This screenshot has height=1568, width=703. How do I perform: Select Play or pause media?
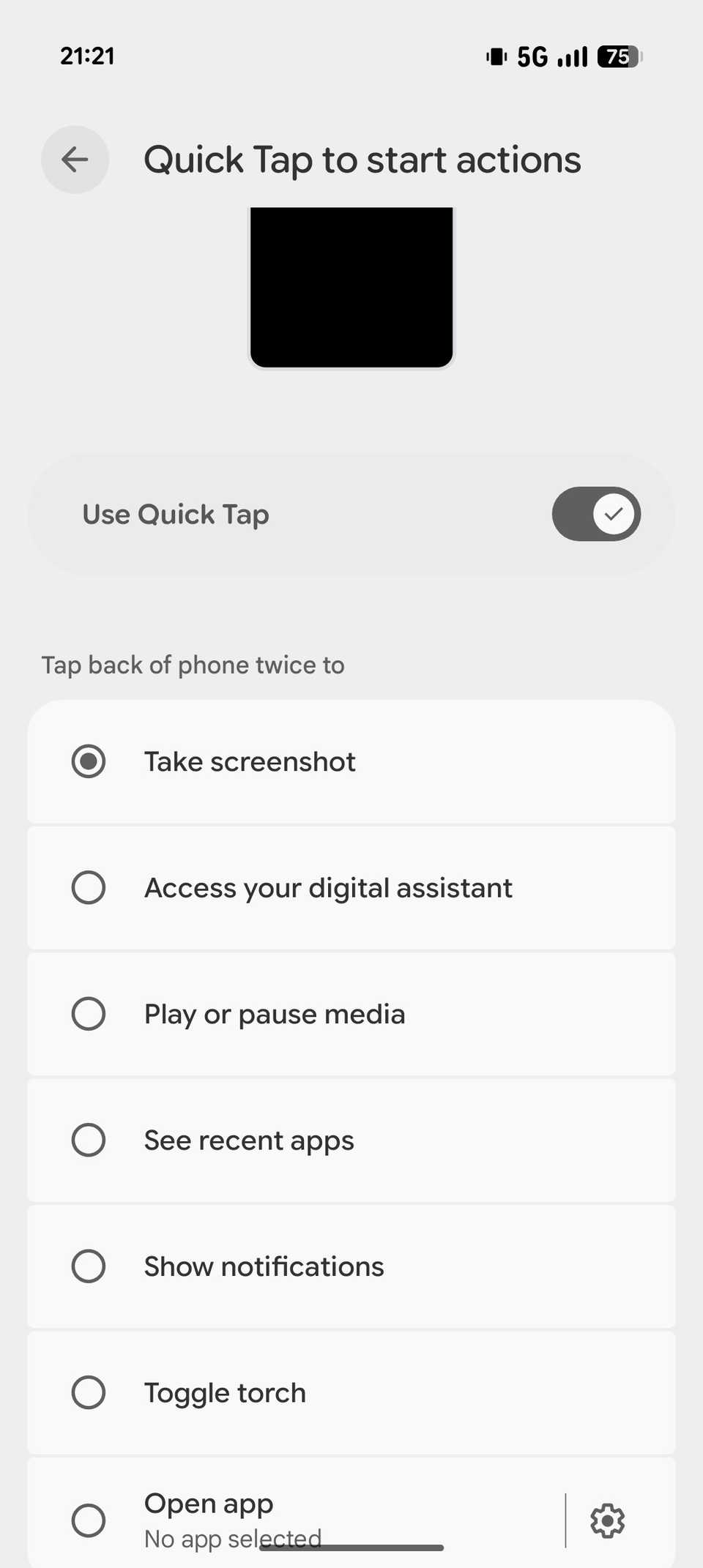click(x=89, y=1014)
